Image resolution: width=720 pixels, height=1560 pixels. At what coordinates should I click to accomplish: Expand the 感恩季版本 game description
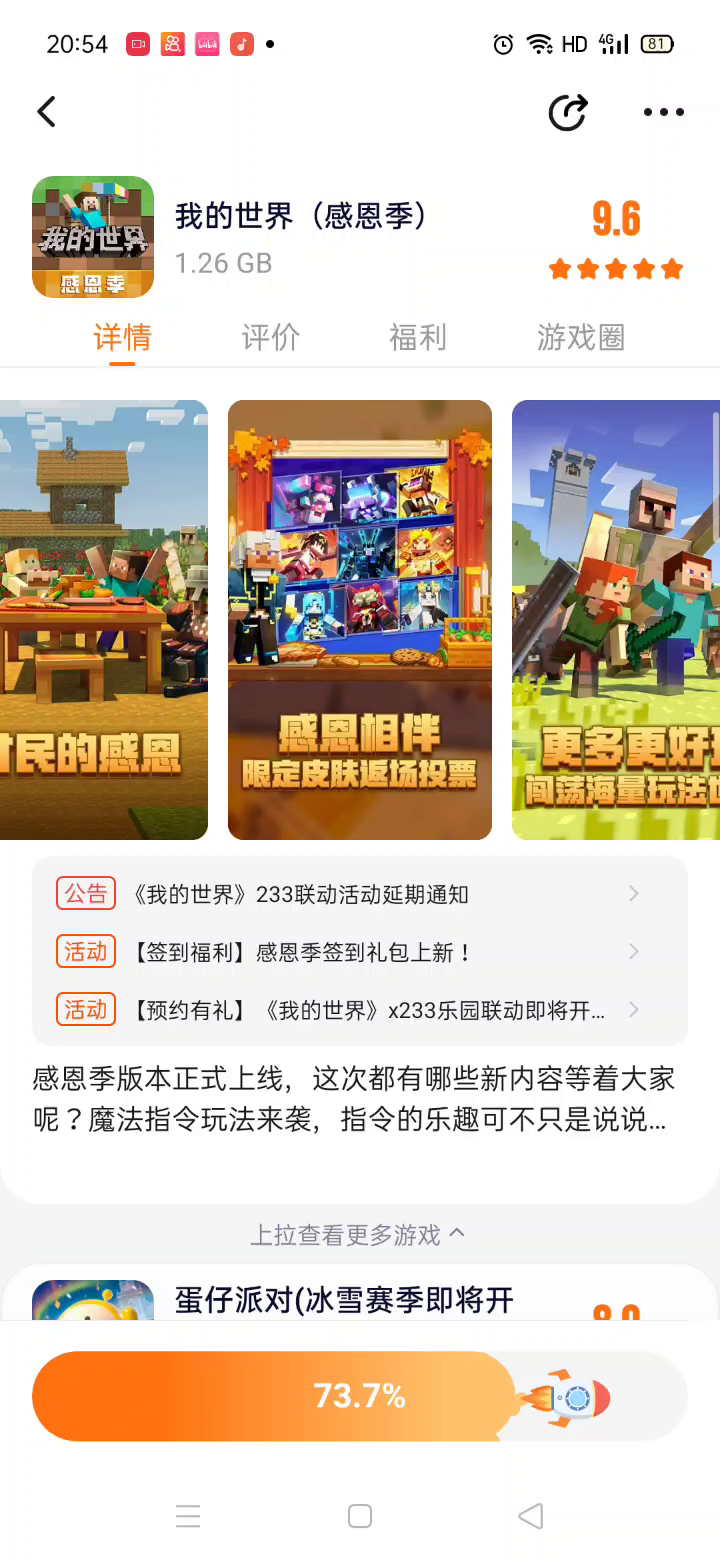click(354, 1098)
